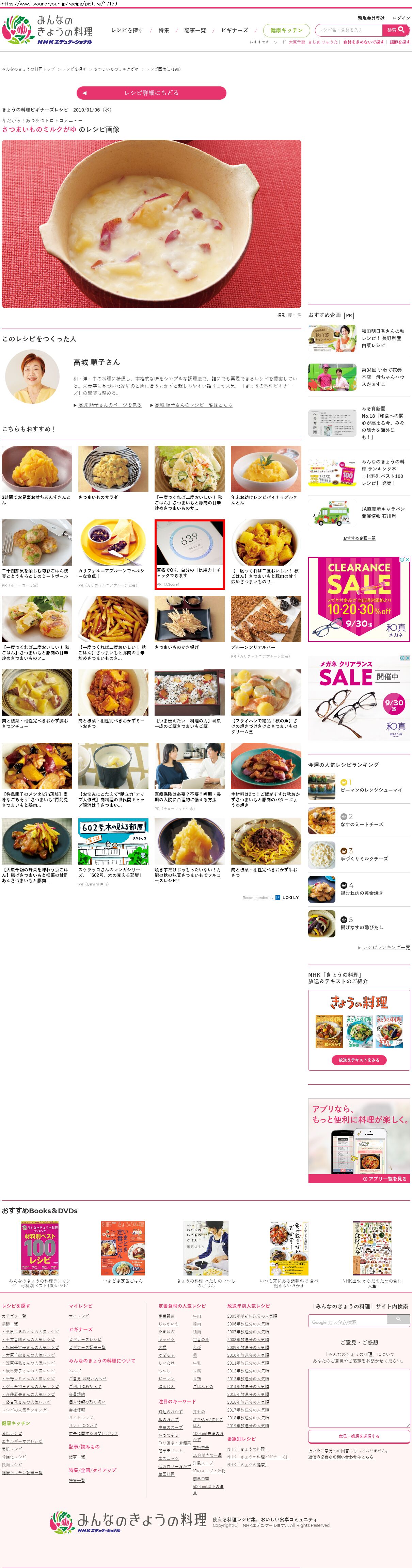Open 新規会員登録 sign-up link
Viewport: 412px width, 1568px height.
[x=370, y=18]
